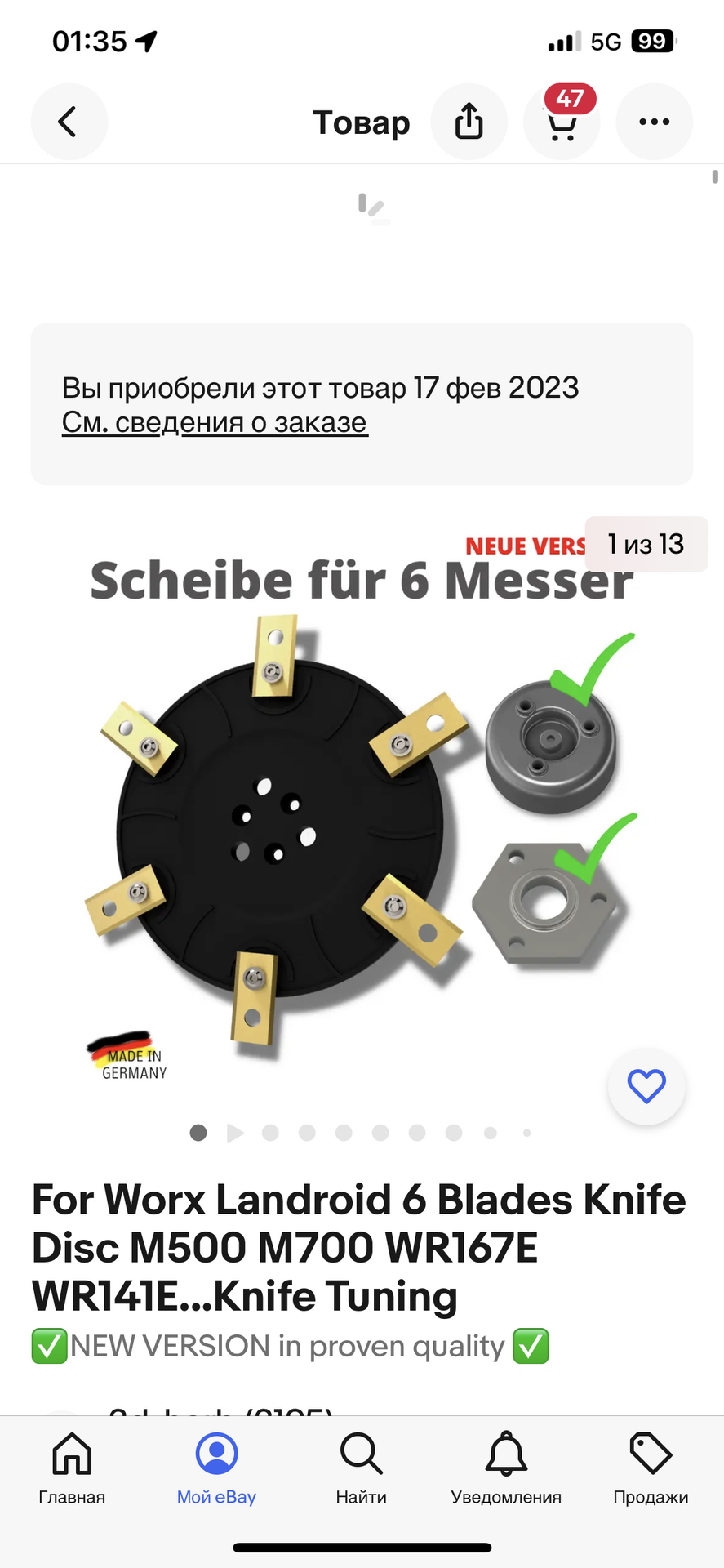This screenshot has height=1568, width=724.
Task: Open См. сведения о заказе link
Action: [x=215, y=423]
